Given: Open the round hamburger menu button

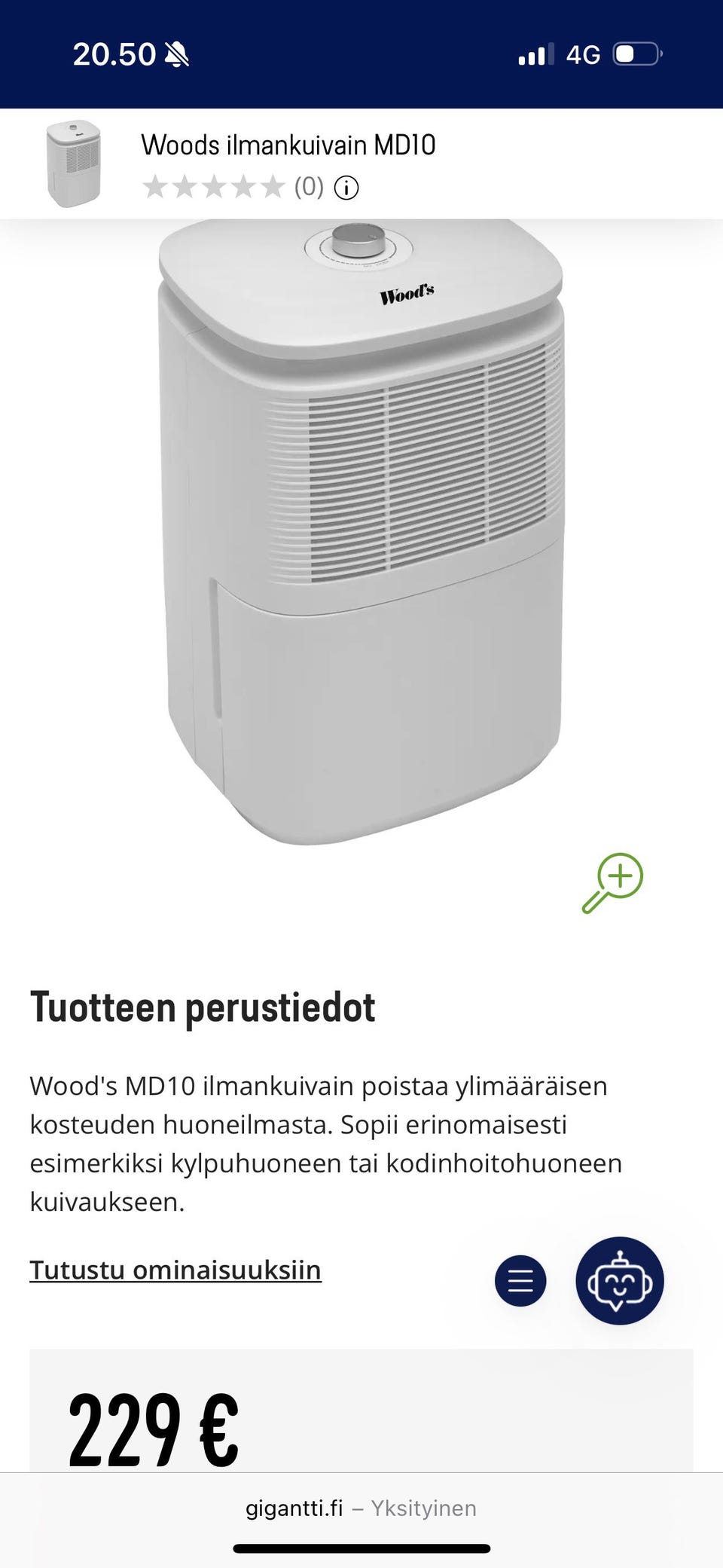Looking at the screenshot, I should pyautogui.click(x=520, y=1280).
